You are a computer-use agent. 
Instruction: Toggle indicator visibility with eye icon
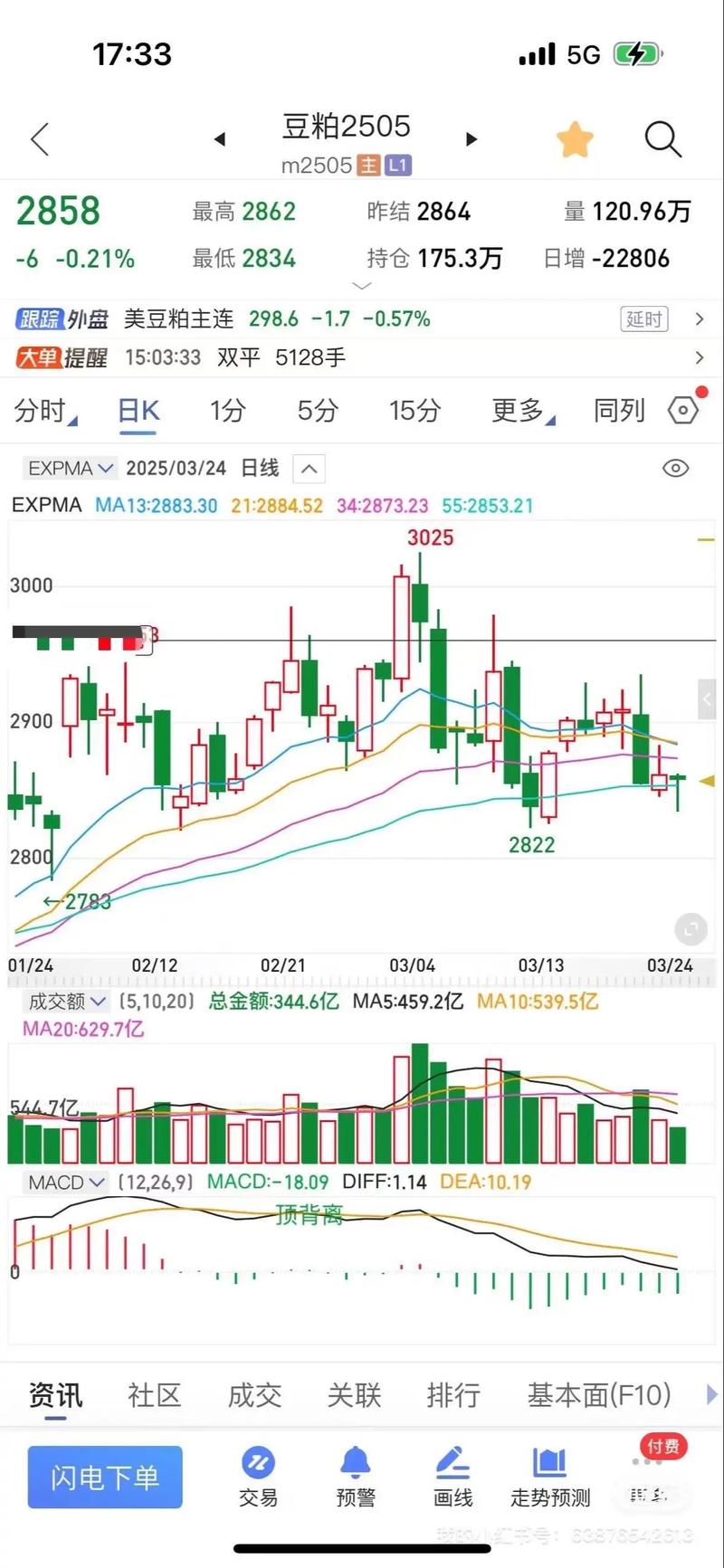(x=674, y=468)
